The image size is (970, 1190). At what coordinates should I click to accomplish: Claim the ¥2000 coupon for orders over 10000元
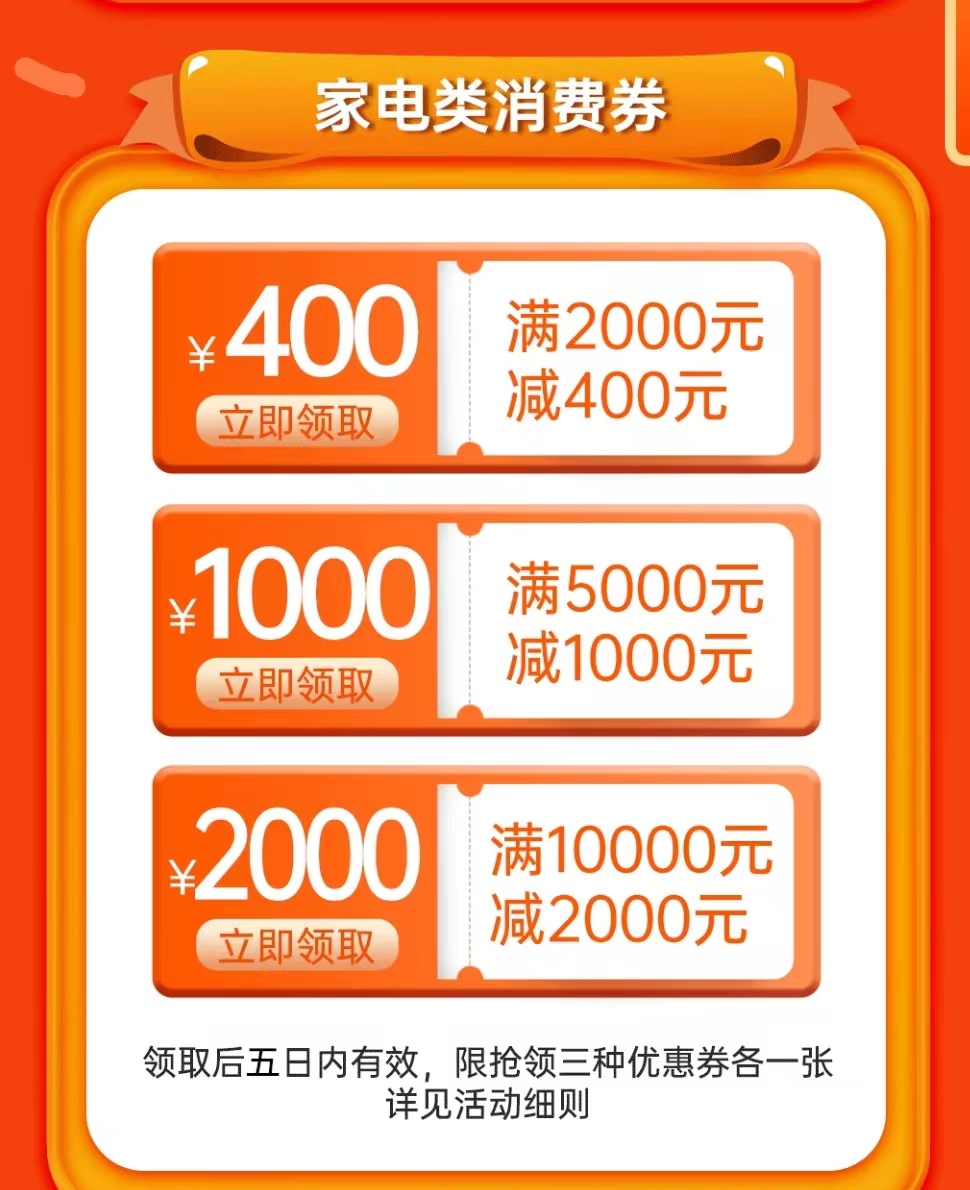coord(297,946)
